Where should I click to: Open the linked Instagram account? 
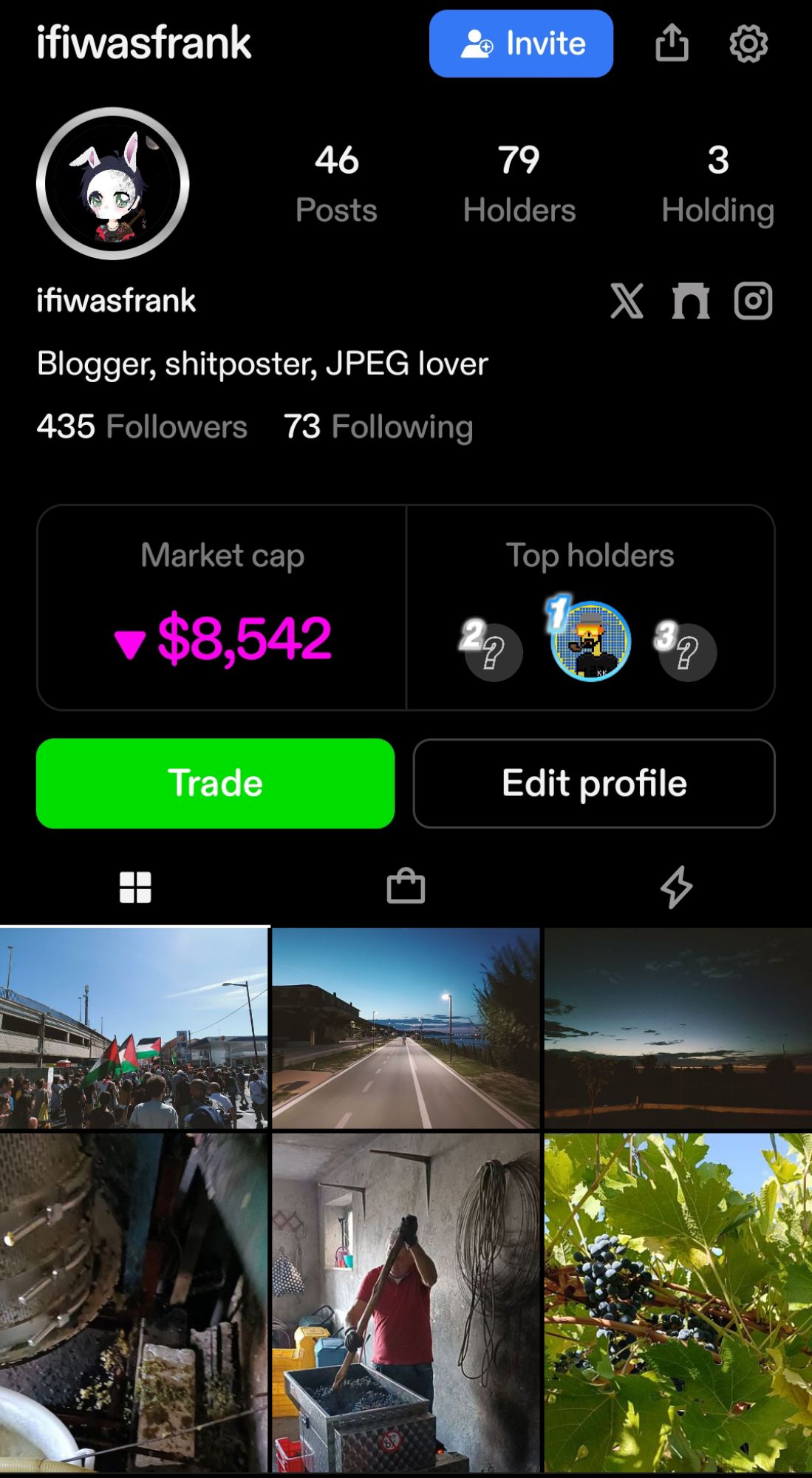click(753, 302)
